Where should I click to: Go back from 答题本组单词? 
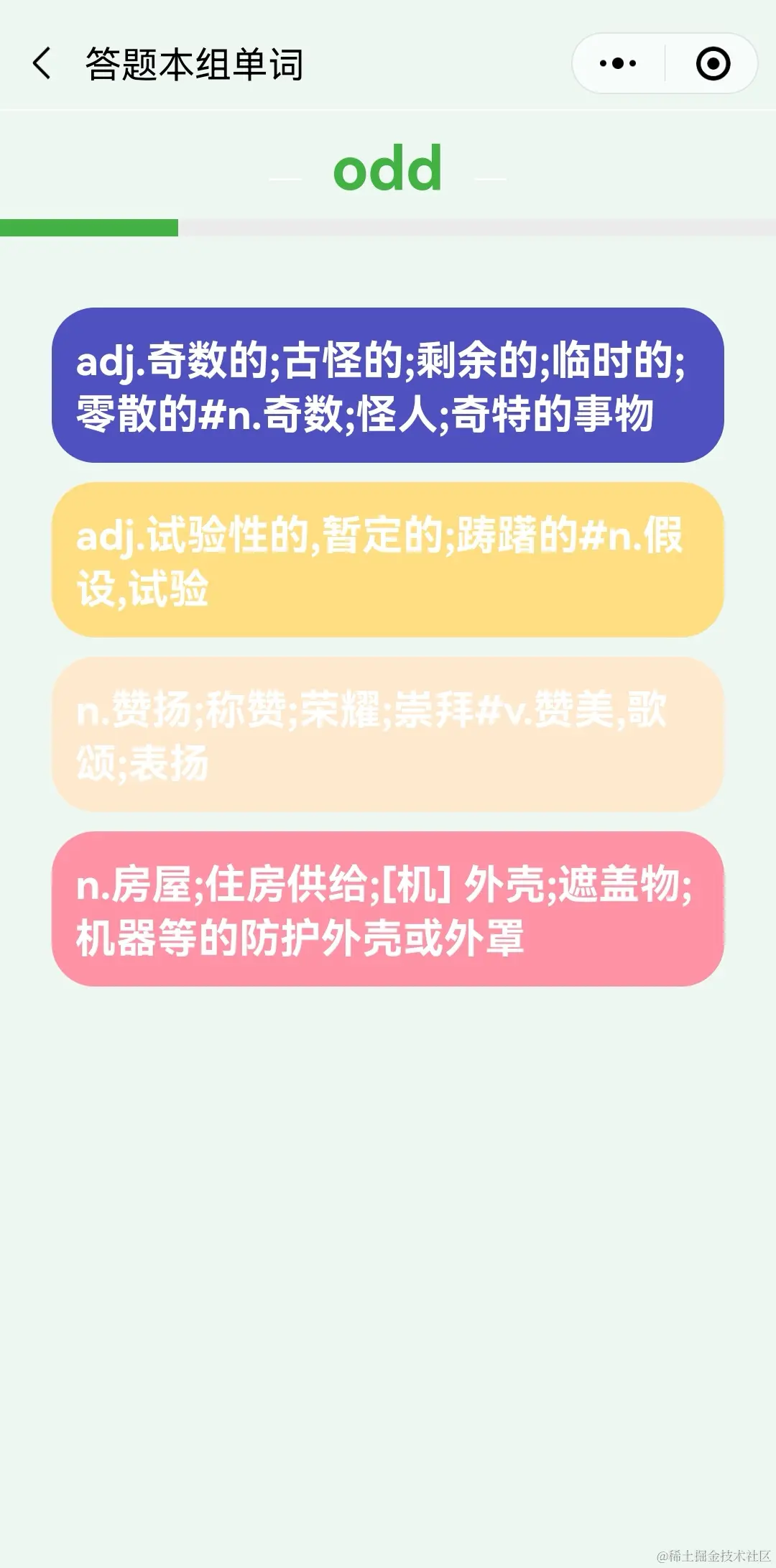[42, 63]
